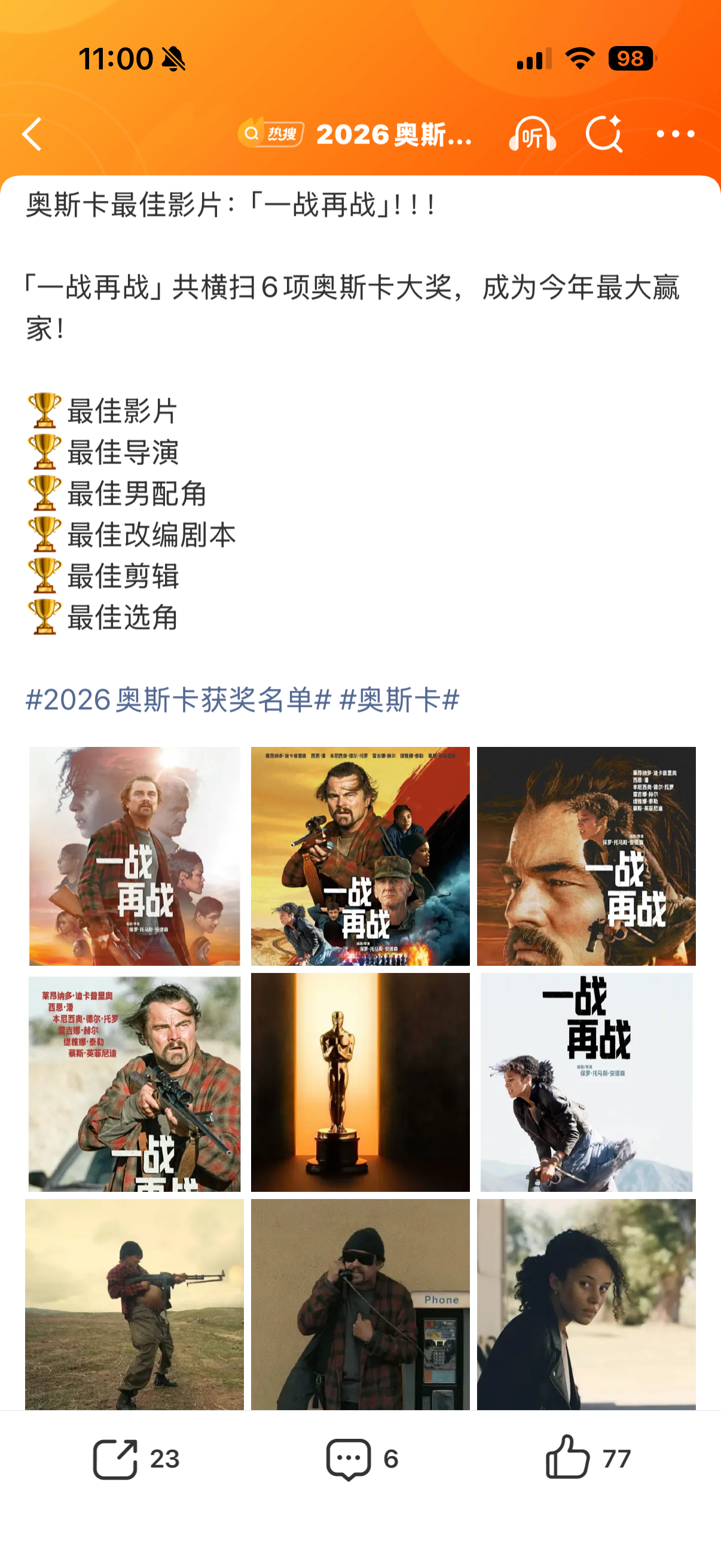The width and height of the screenshot is (721, 1568).
Task: Repost this post with 23 shares
Action: pos(136,1459)
